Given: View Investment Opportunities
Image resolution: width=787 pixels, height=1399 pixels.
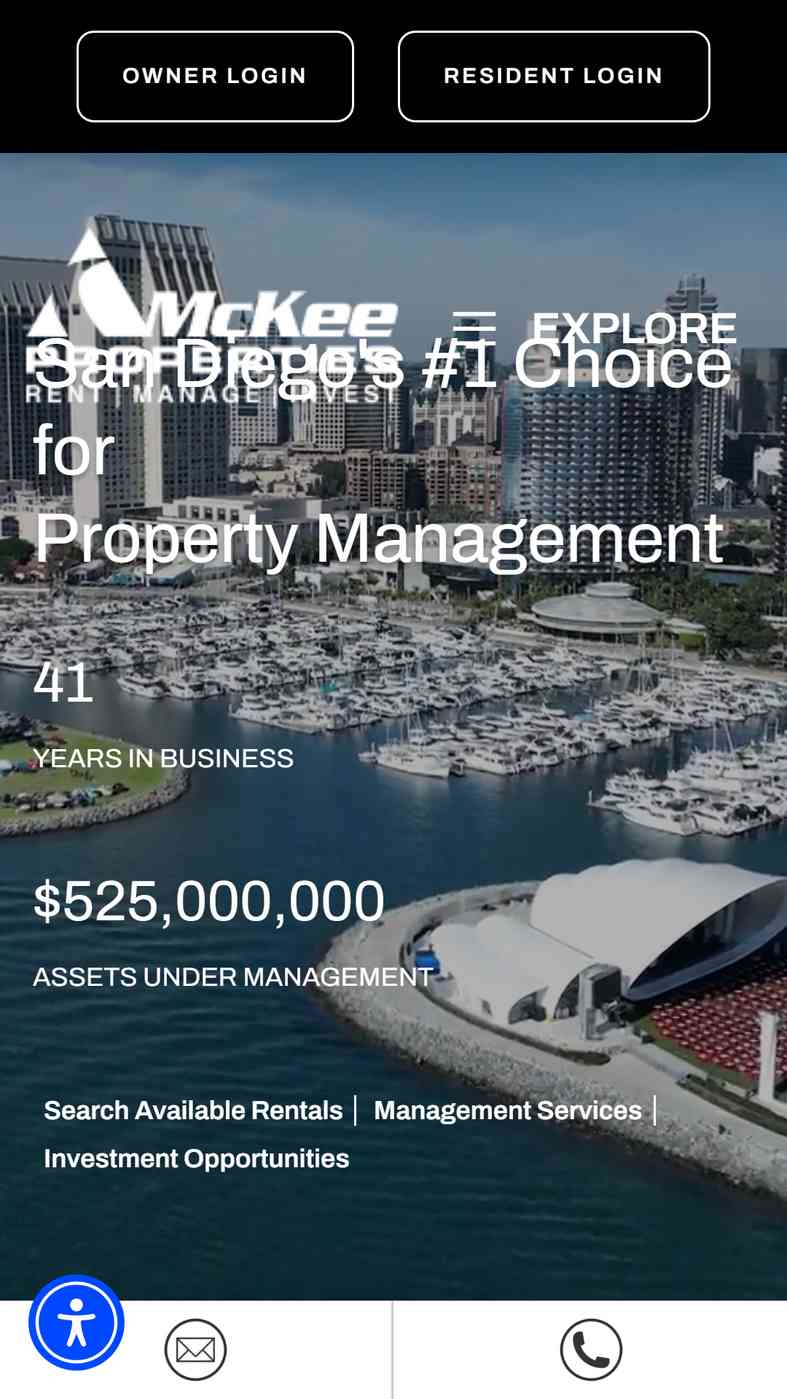Looking at the screenshot, I should pos(196,1159).
